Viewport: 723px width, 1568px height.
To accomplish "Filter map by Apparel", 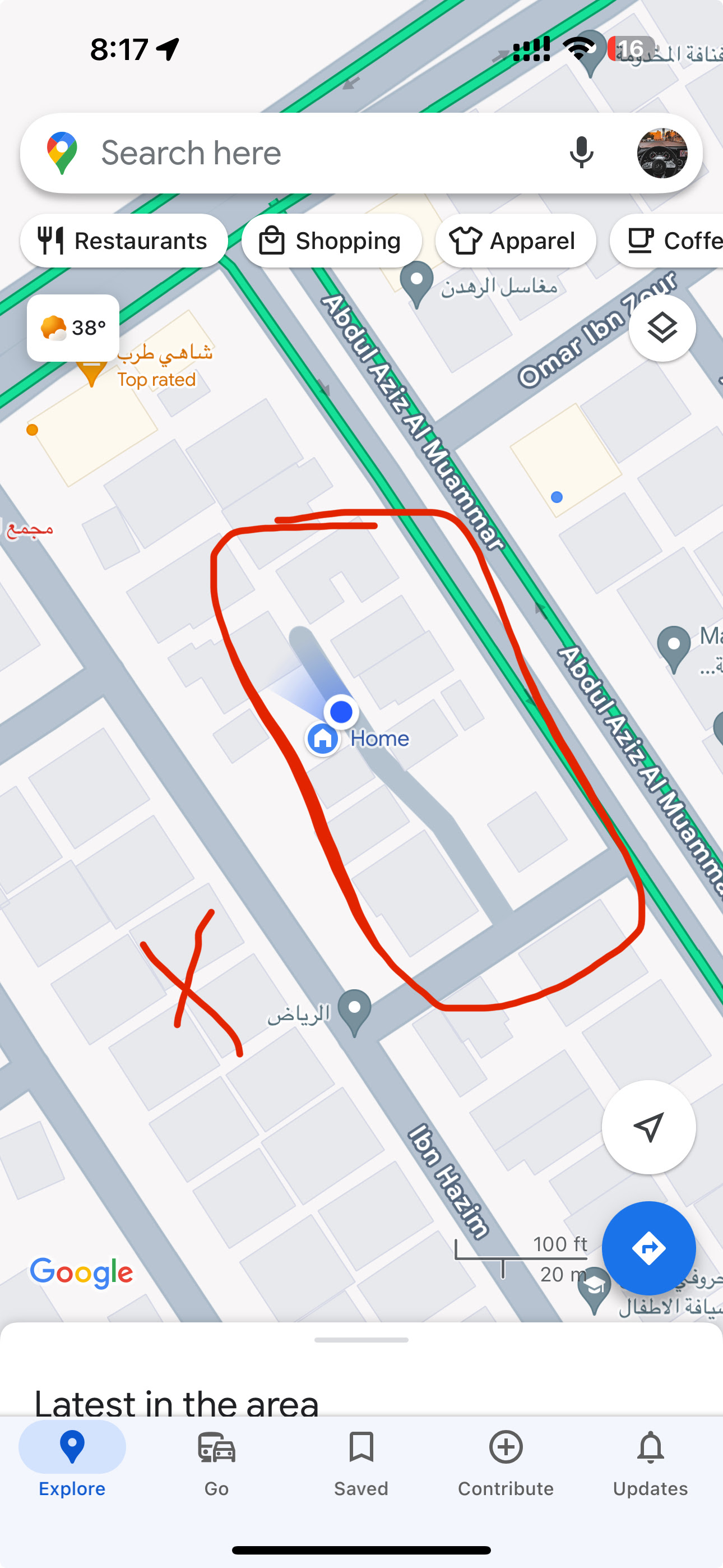I will click(x=515, y=241).
